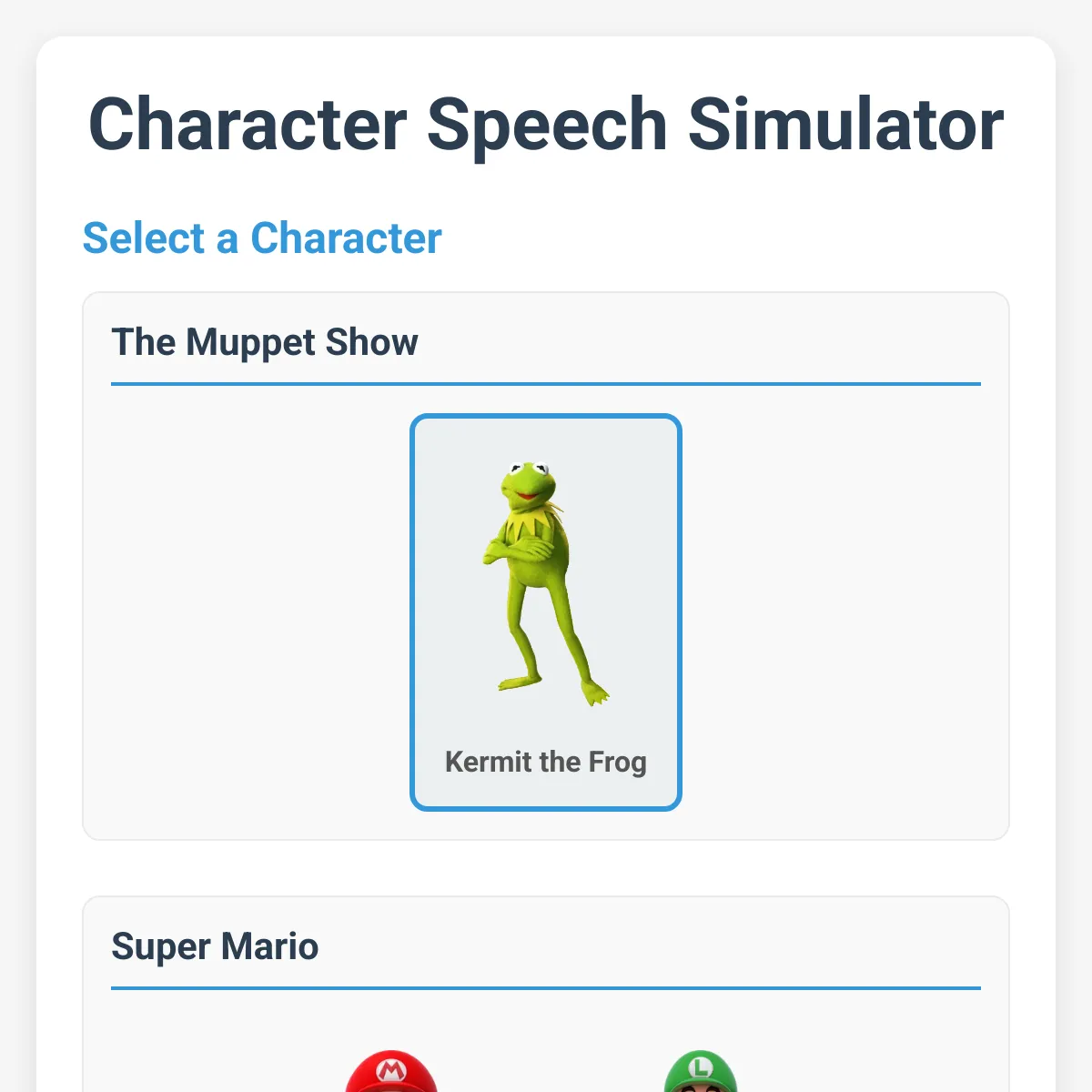The image size is (1092, 1092).
Task: Choose the red-capped Mario character
Action: pos(391,1074)
